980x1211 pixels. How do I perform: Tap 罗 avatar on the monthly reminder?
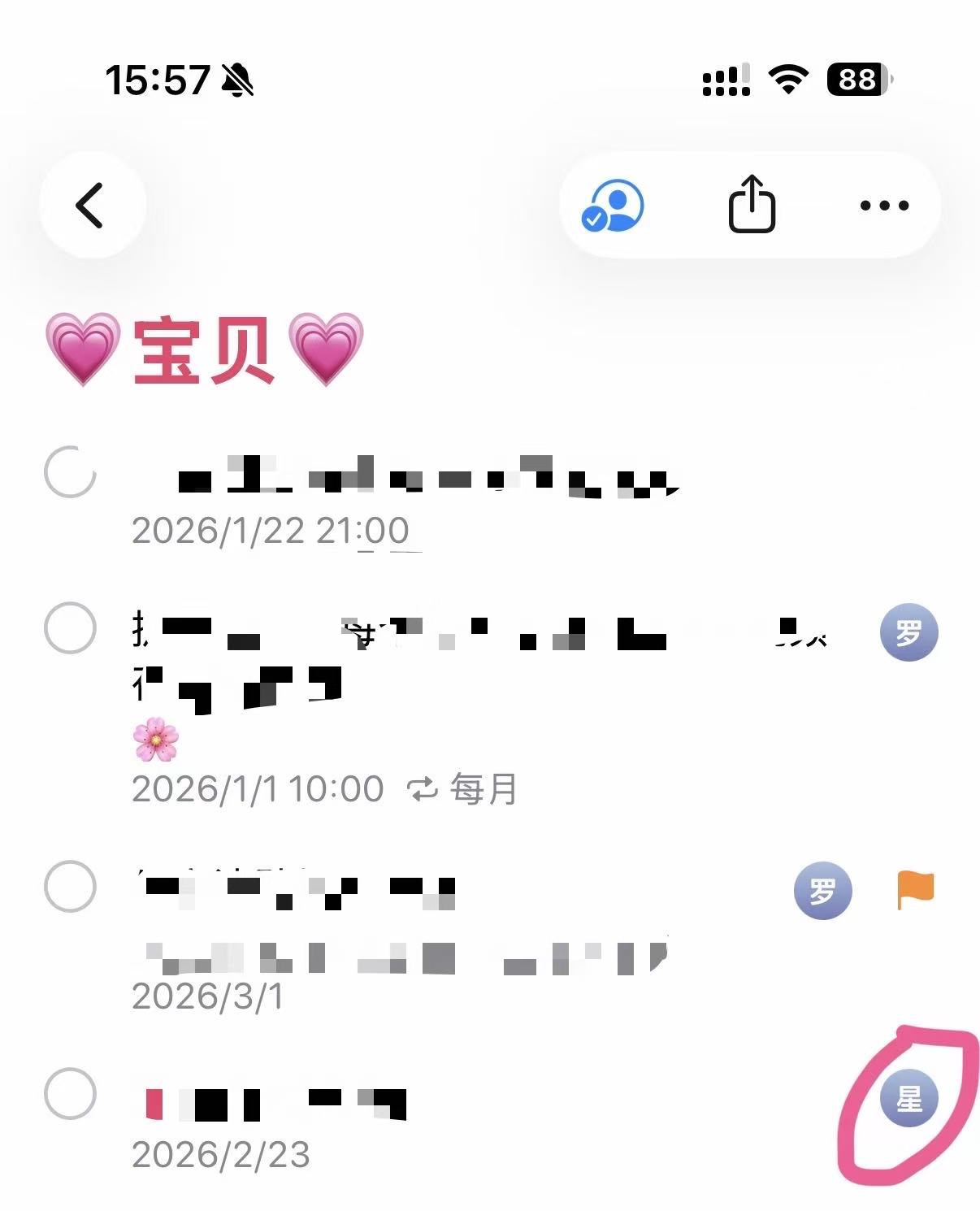point(909,632)
